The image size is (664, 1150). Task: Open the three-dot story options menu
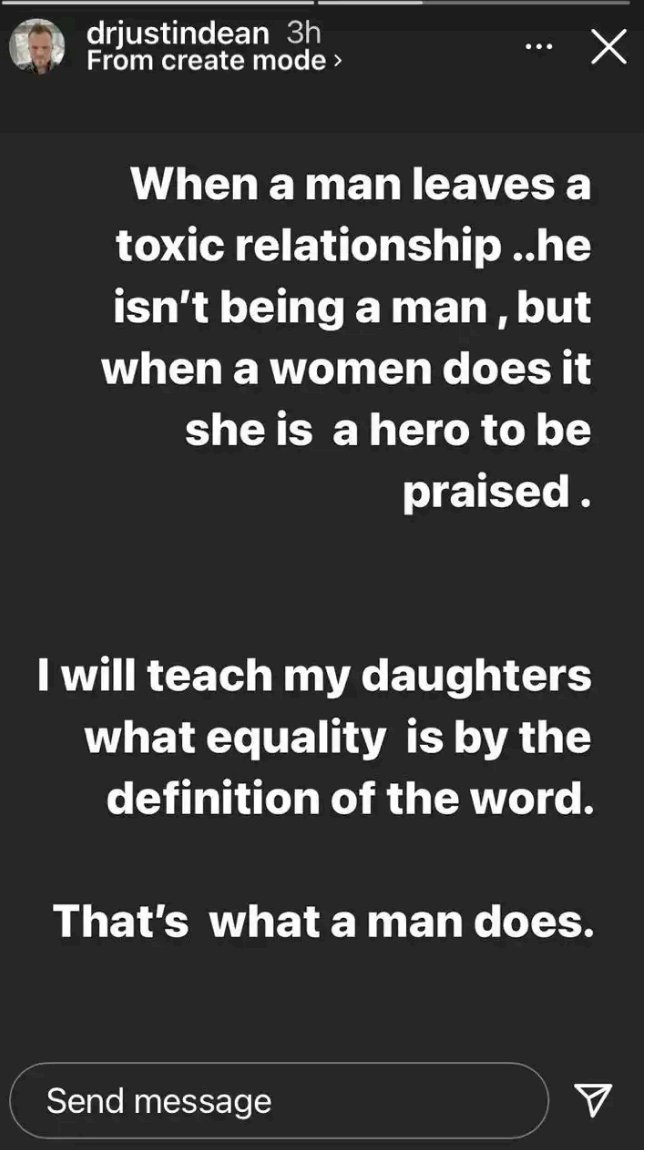[539, 46]
